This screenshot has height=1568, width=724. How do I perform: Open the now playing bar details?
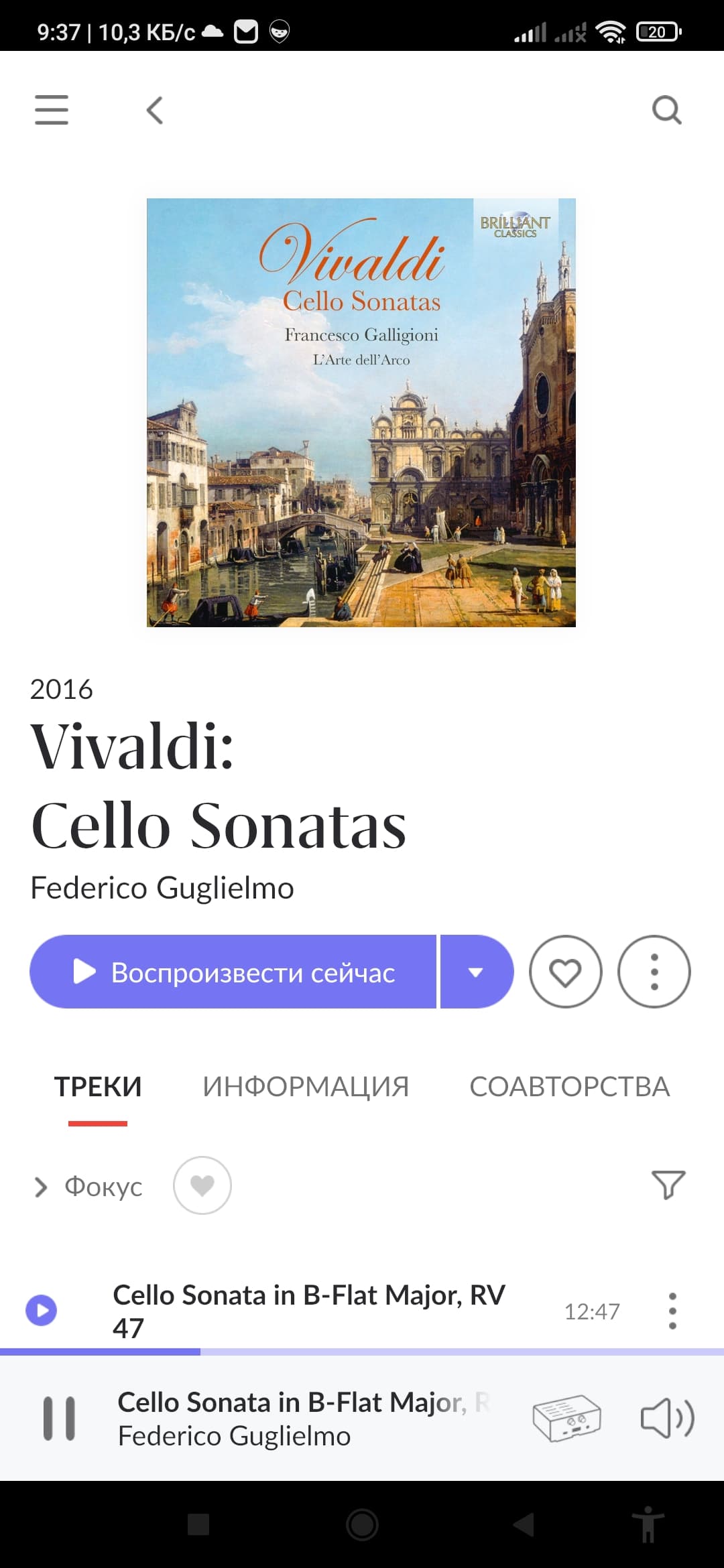(304, 1419)
